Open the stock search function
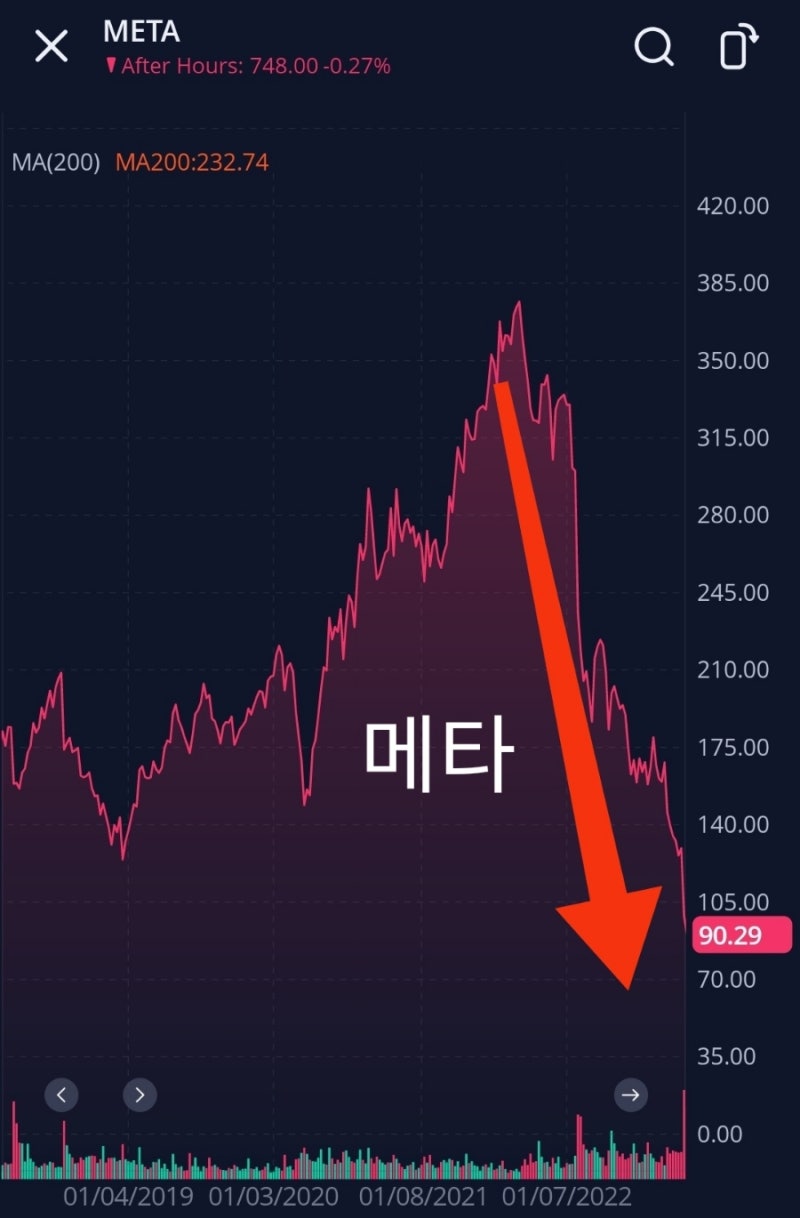The image size is (800, 1218). pyautogui.click(x=654, y=46)
